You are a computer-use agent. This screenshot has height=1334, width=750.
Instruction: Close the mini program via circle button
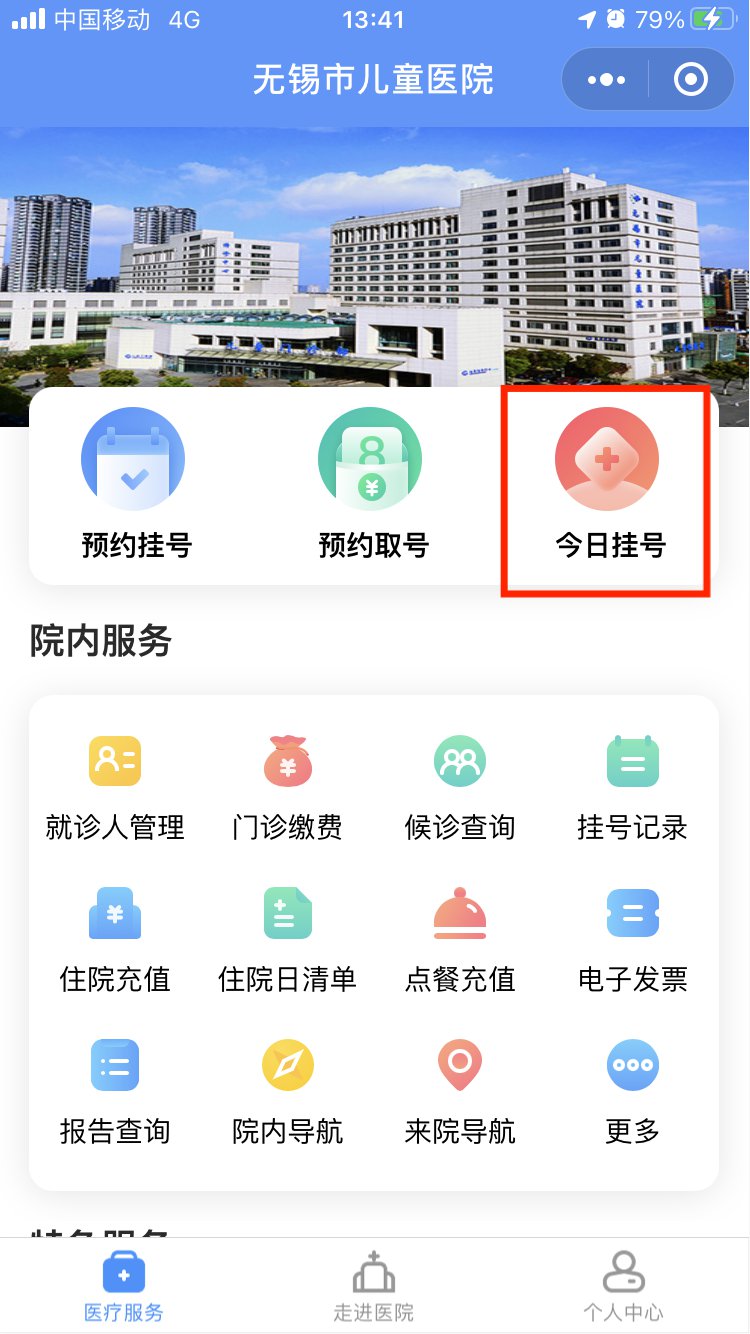coord(691,80)
